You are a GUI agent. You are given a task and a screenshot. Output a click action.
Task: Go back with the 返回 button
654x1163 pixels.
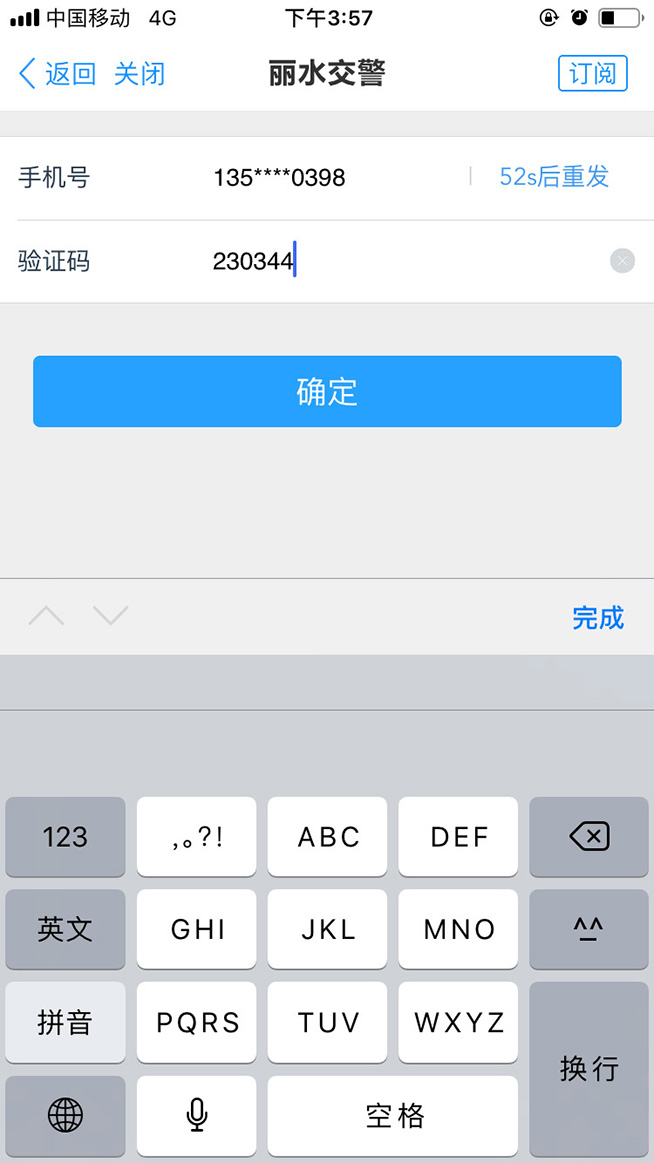(x=58, y=74)
